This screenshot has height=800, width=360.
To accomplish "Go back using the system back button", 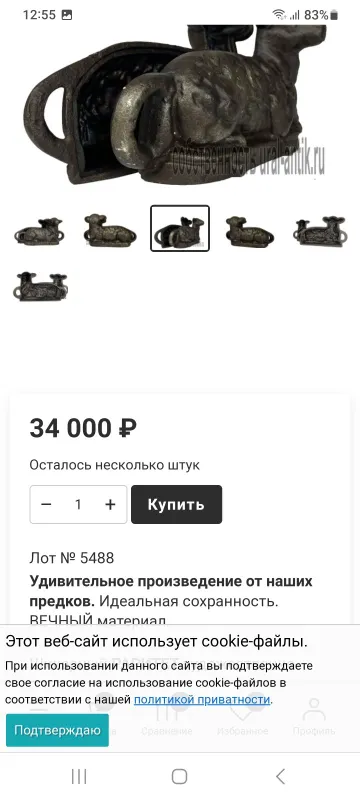I will pyautogui.click(x=280, y=777).
